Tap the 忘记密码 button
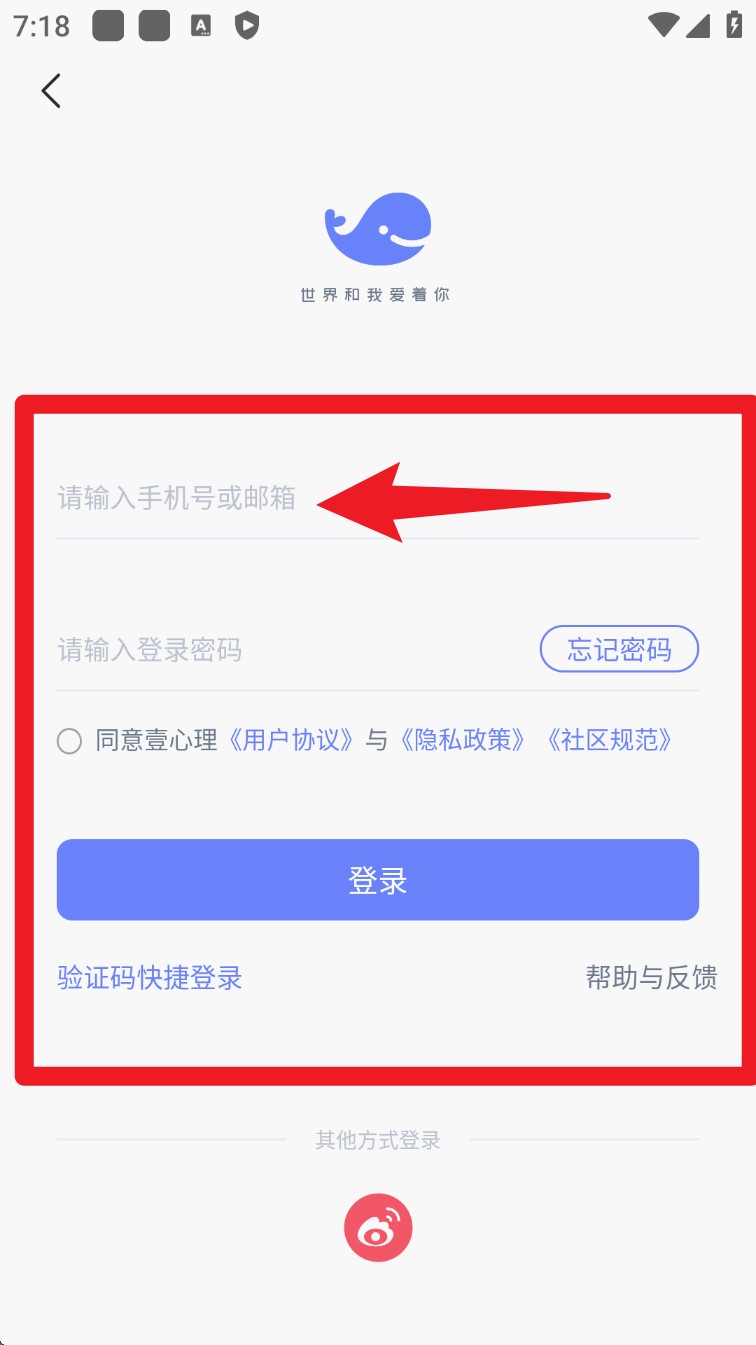This screenshot has height=1345, width=756. pyautogui.click(x=619, y=650)
